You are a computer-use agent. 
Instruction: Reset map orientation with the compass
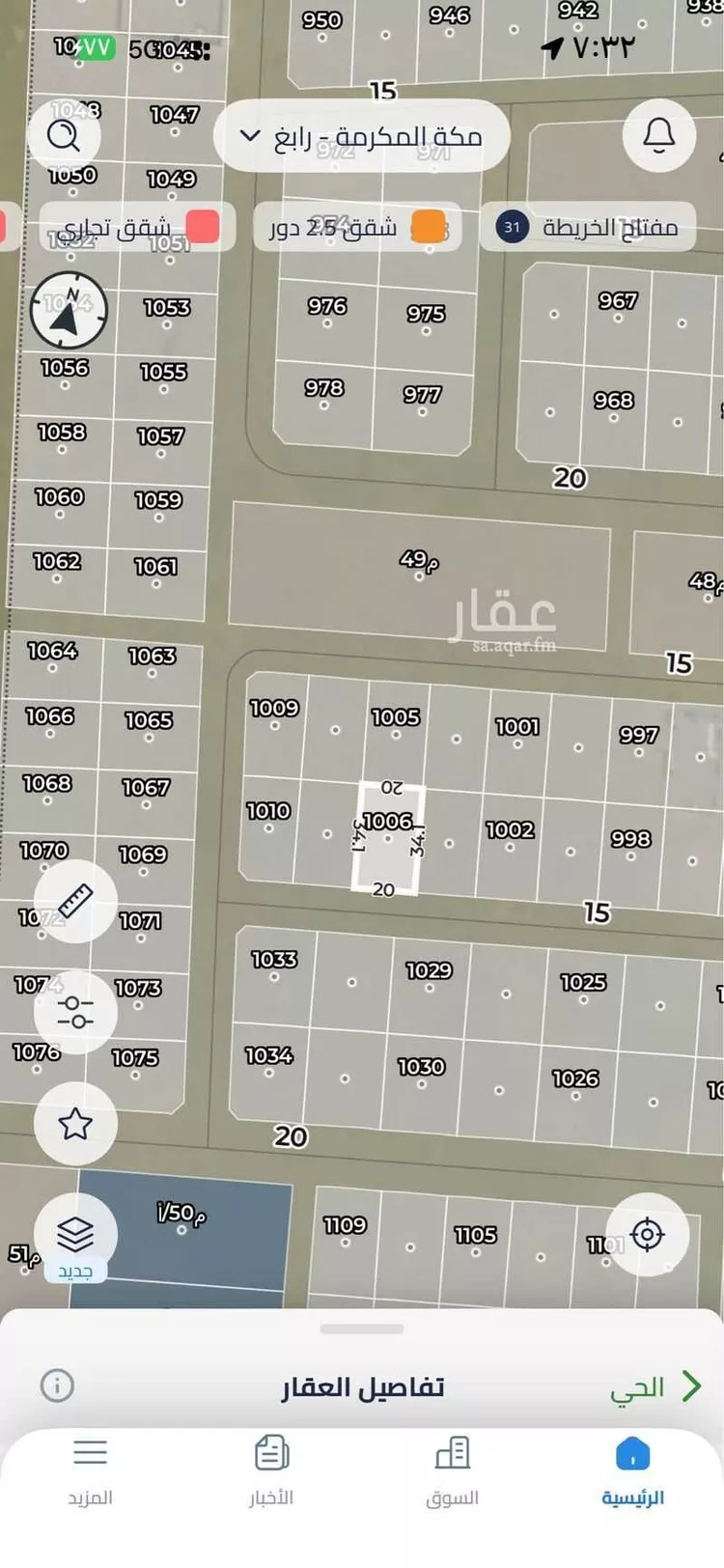click(69, 311)
